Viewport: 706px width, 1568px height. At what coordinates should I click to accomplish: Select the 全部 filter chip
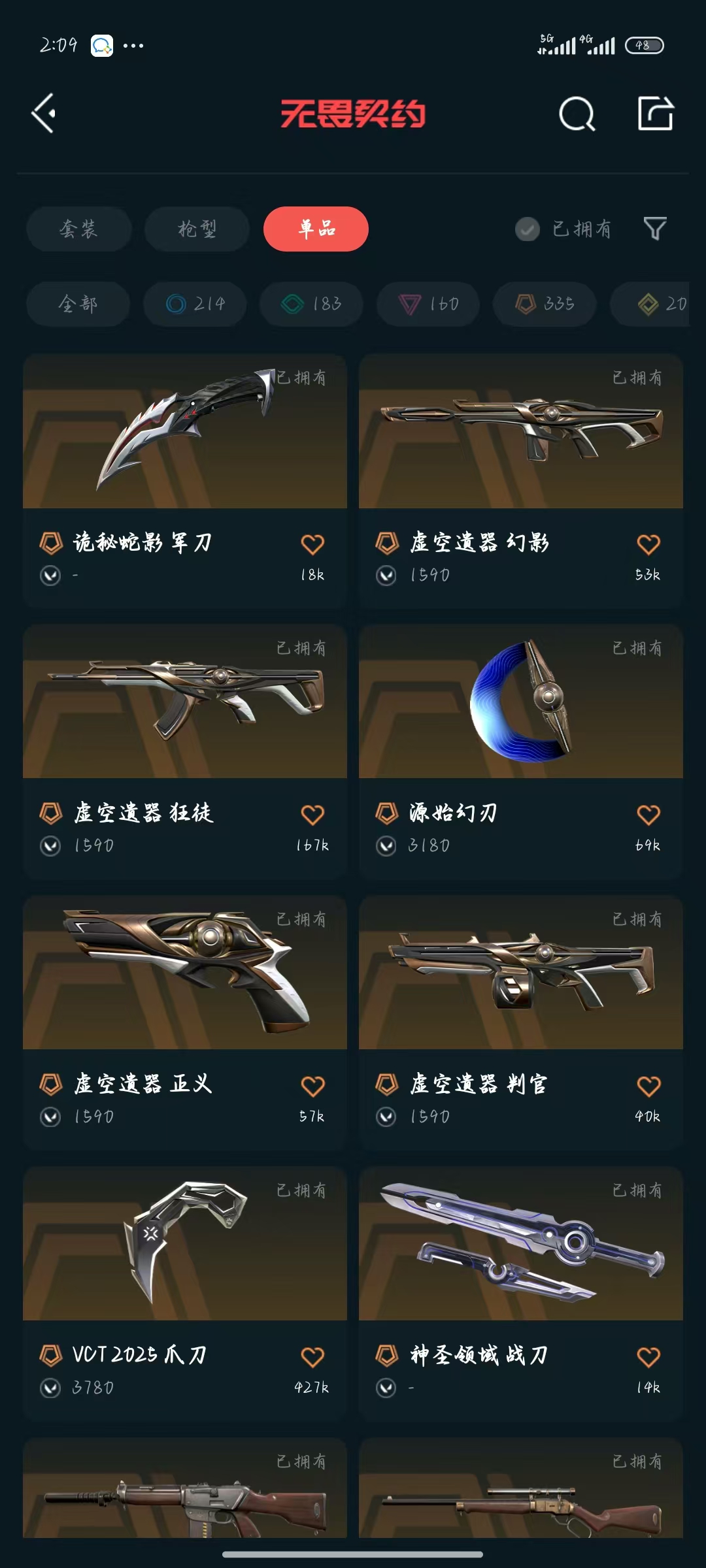(78, 304)
